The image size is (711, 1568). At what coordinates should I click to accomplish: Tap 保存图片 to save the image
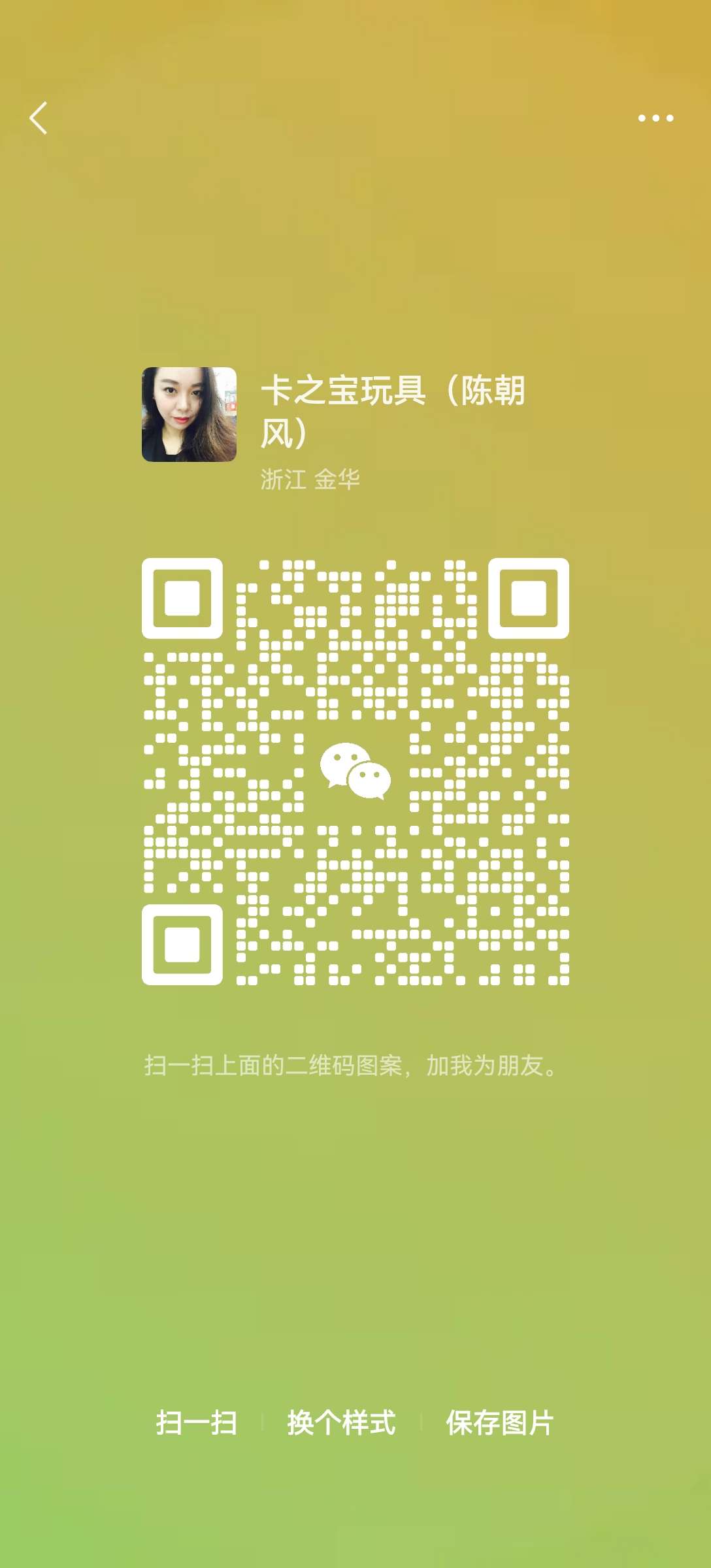pyautogui.click(x=500, y=1422)
